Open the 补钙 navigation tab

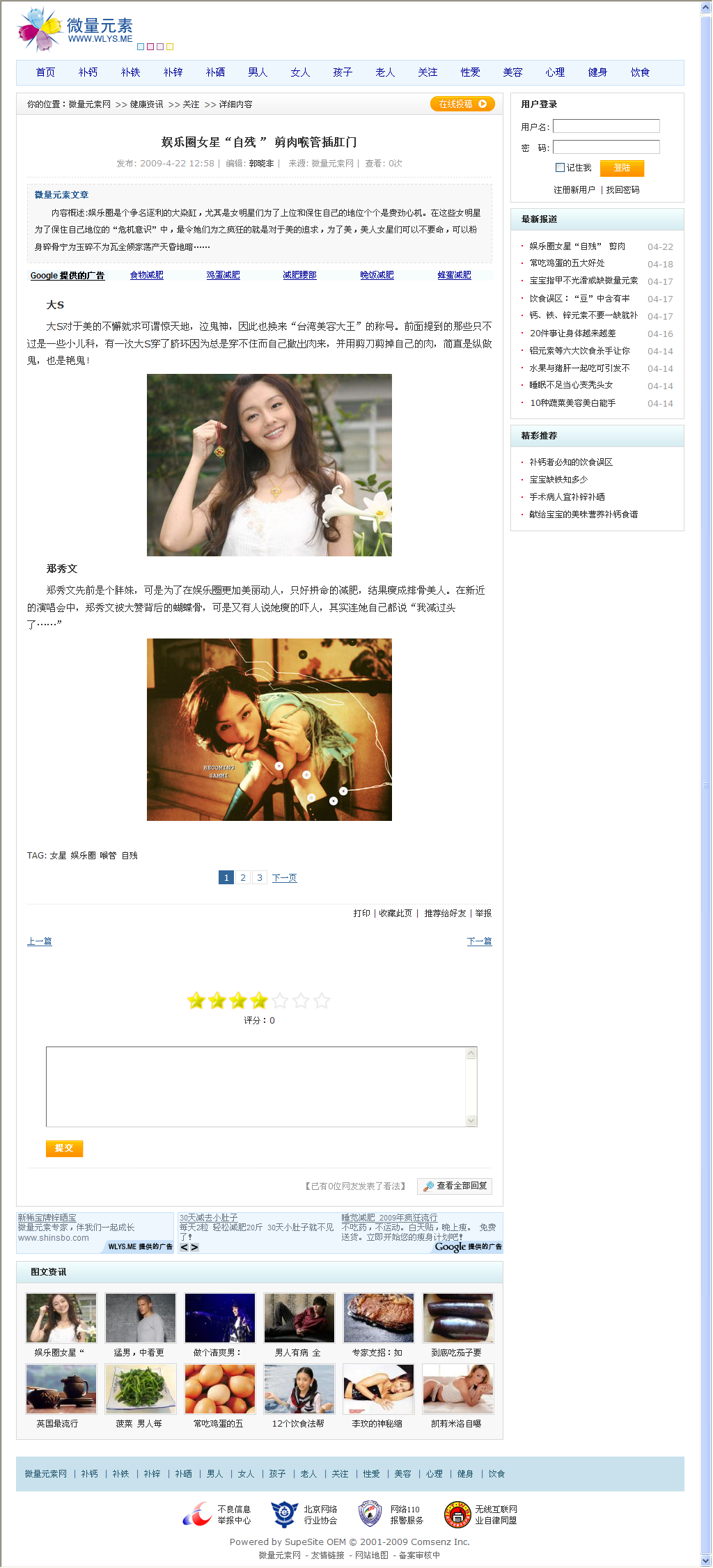[88, 72]
